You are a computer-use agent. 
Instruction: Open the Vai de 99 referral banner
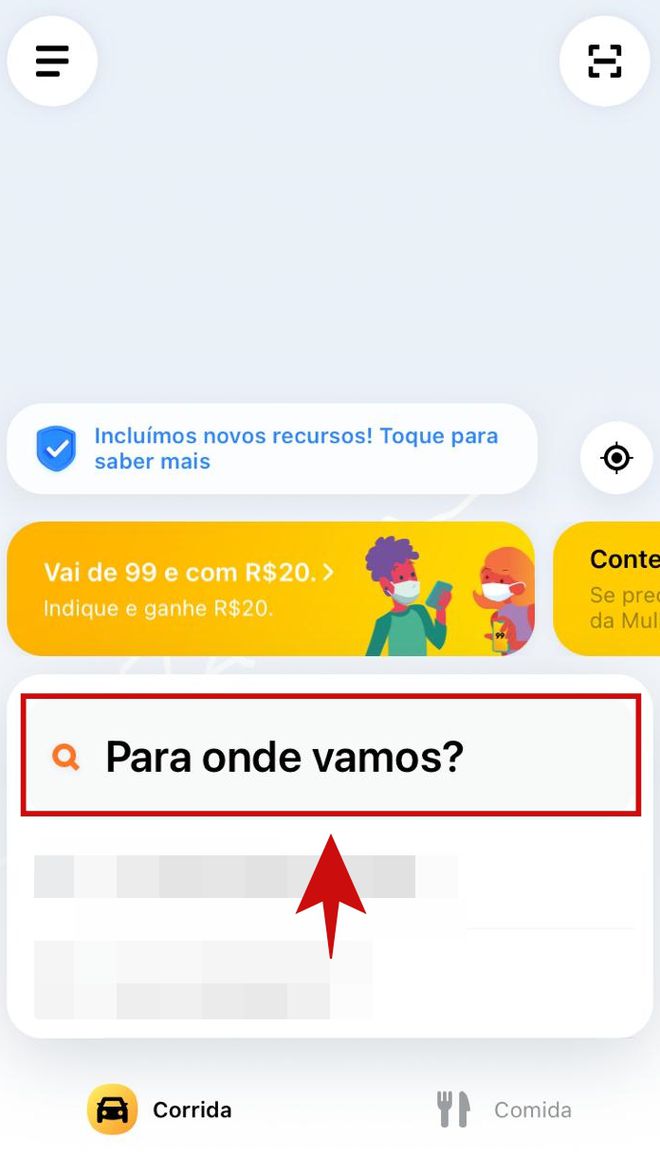(270, 589)
